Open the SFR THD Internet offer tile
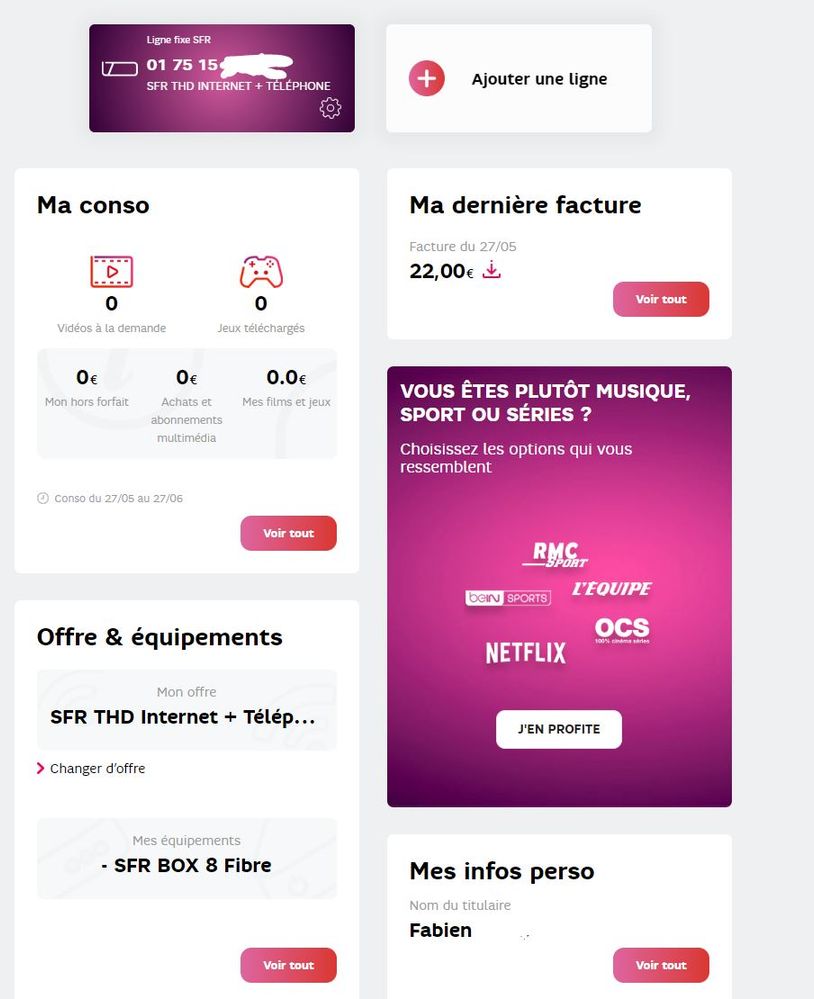 point(186,710)
